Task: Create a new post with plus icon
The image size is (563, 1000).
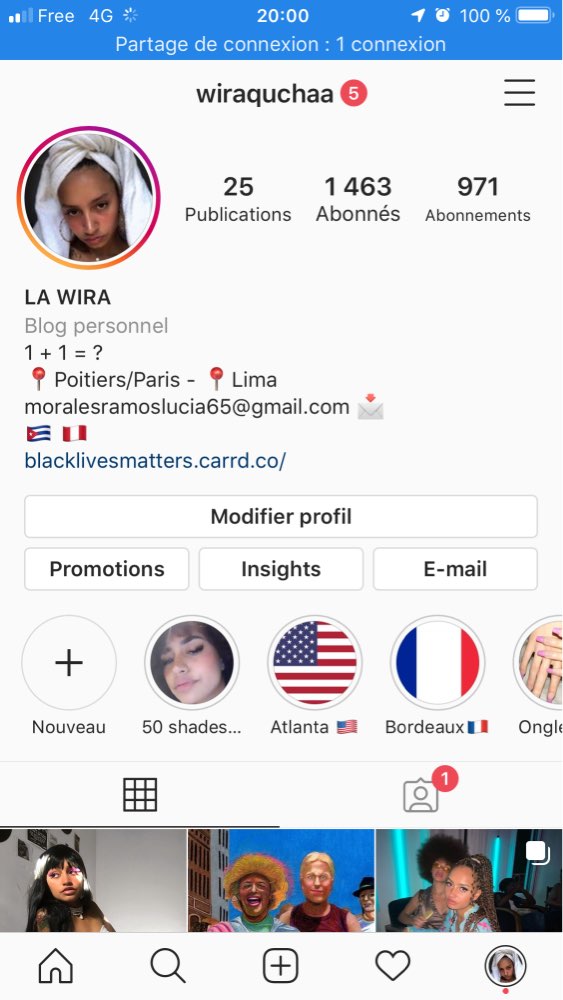Action: 281,966
